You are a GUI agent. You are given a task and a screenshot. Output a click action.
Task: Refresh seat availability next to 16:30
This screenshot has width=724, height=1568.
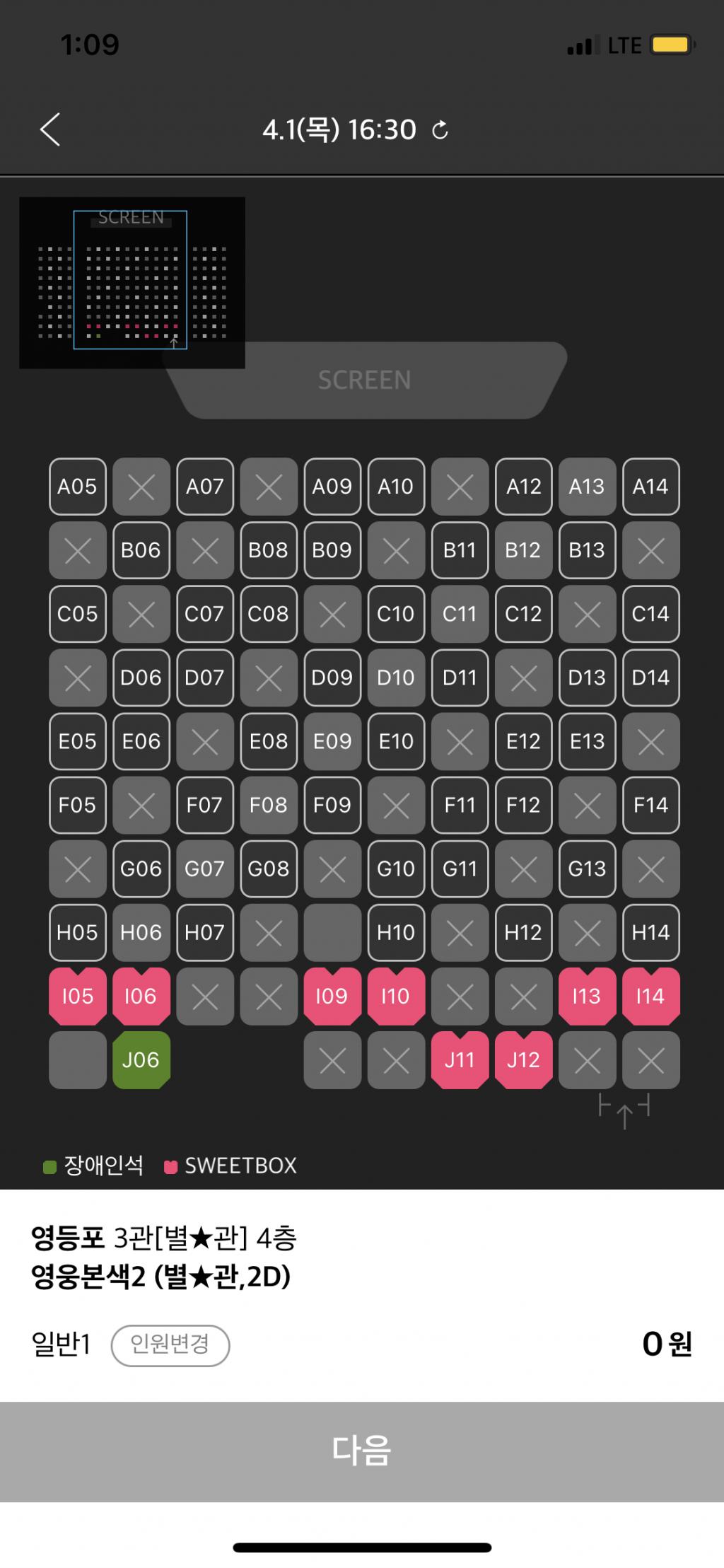(440, 130)
